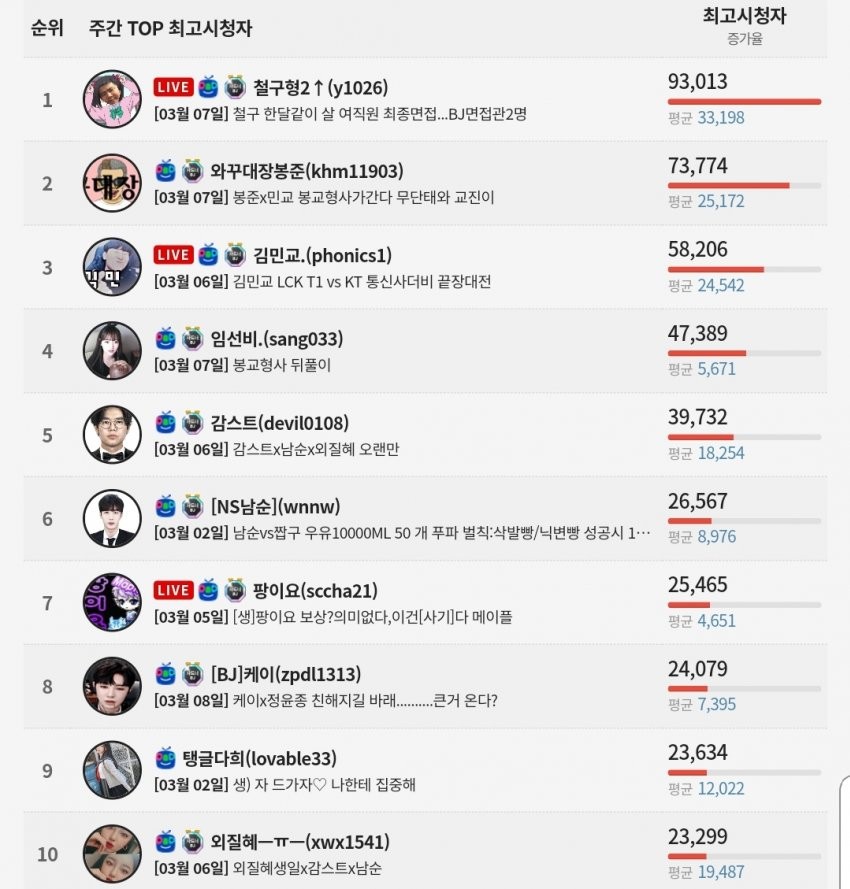
Task: Open 팡이요 (sccha21) streamer row
Action: (313, 591)
